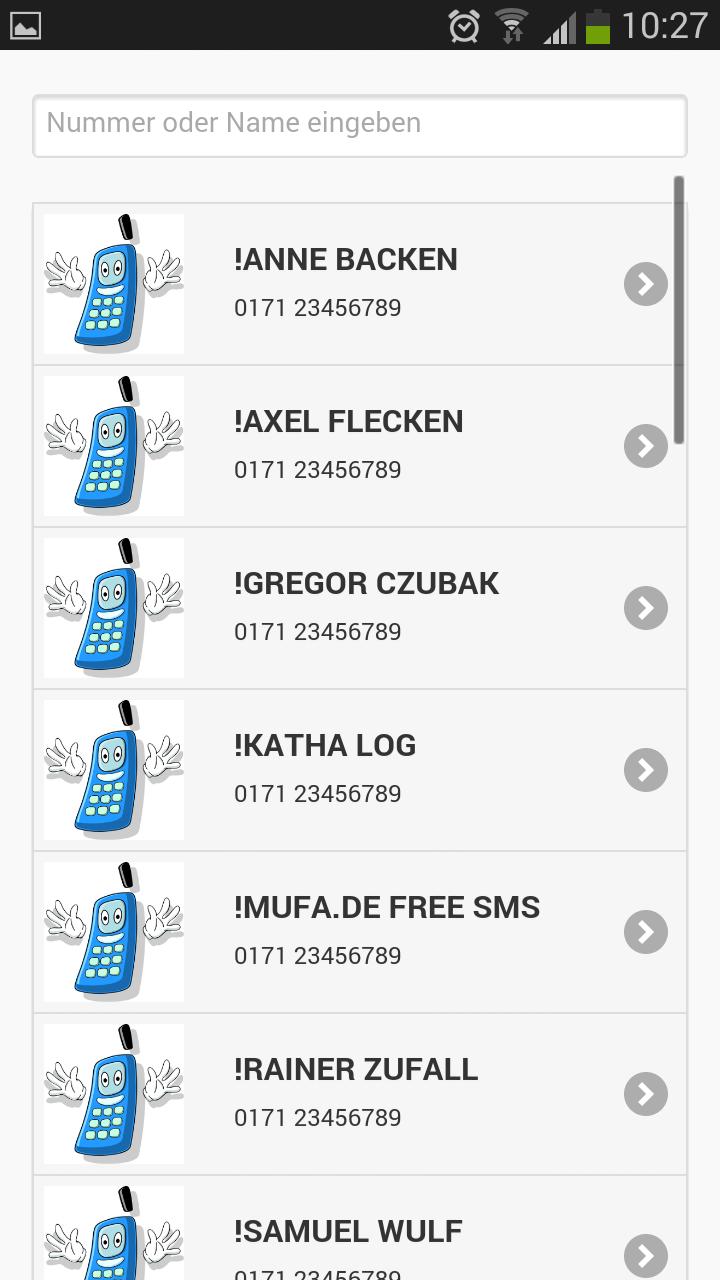Open details chevron for !MUFA.DE FREE SMS
The image size is (720, 1280).
645,931
